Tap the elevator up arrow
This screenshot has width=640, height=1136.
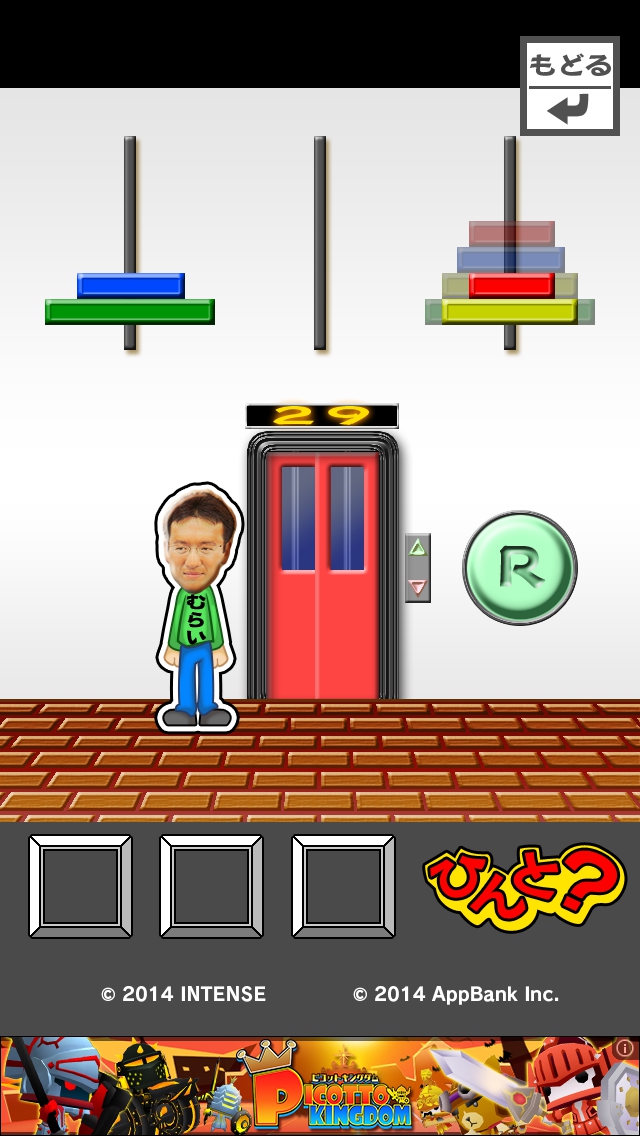tap(418, 548)
